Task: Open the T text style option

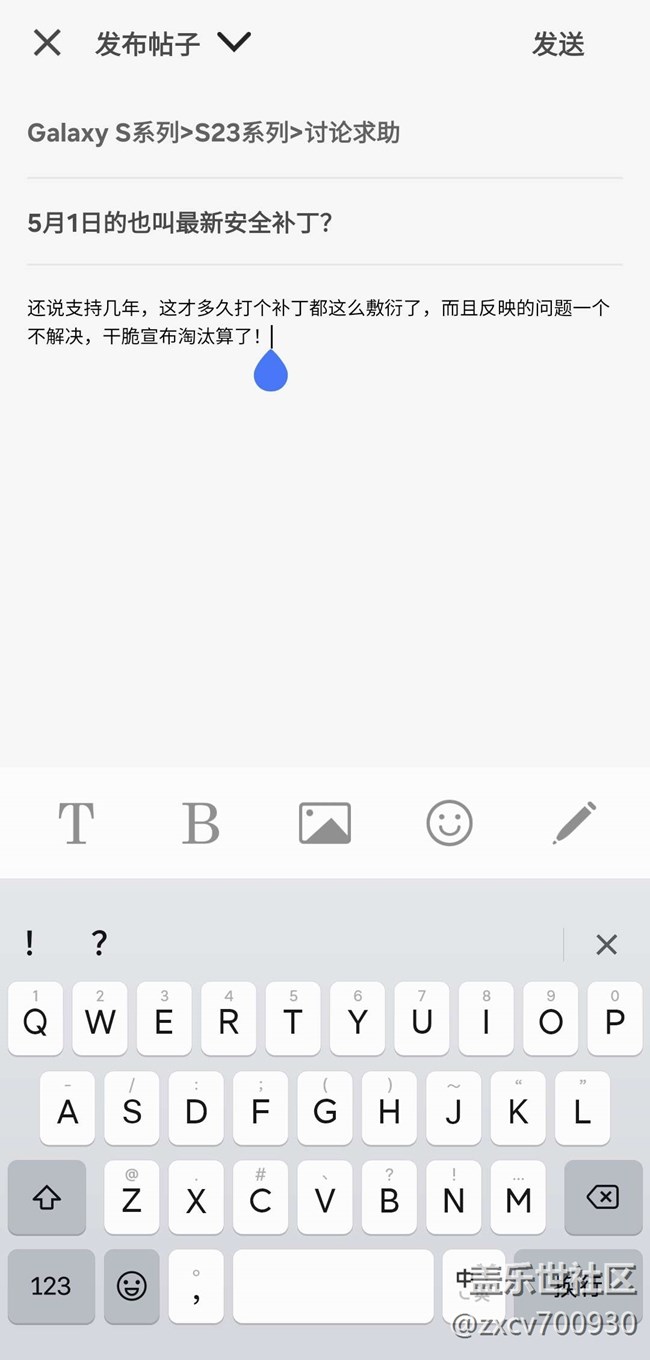Action: 76,823
